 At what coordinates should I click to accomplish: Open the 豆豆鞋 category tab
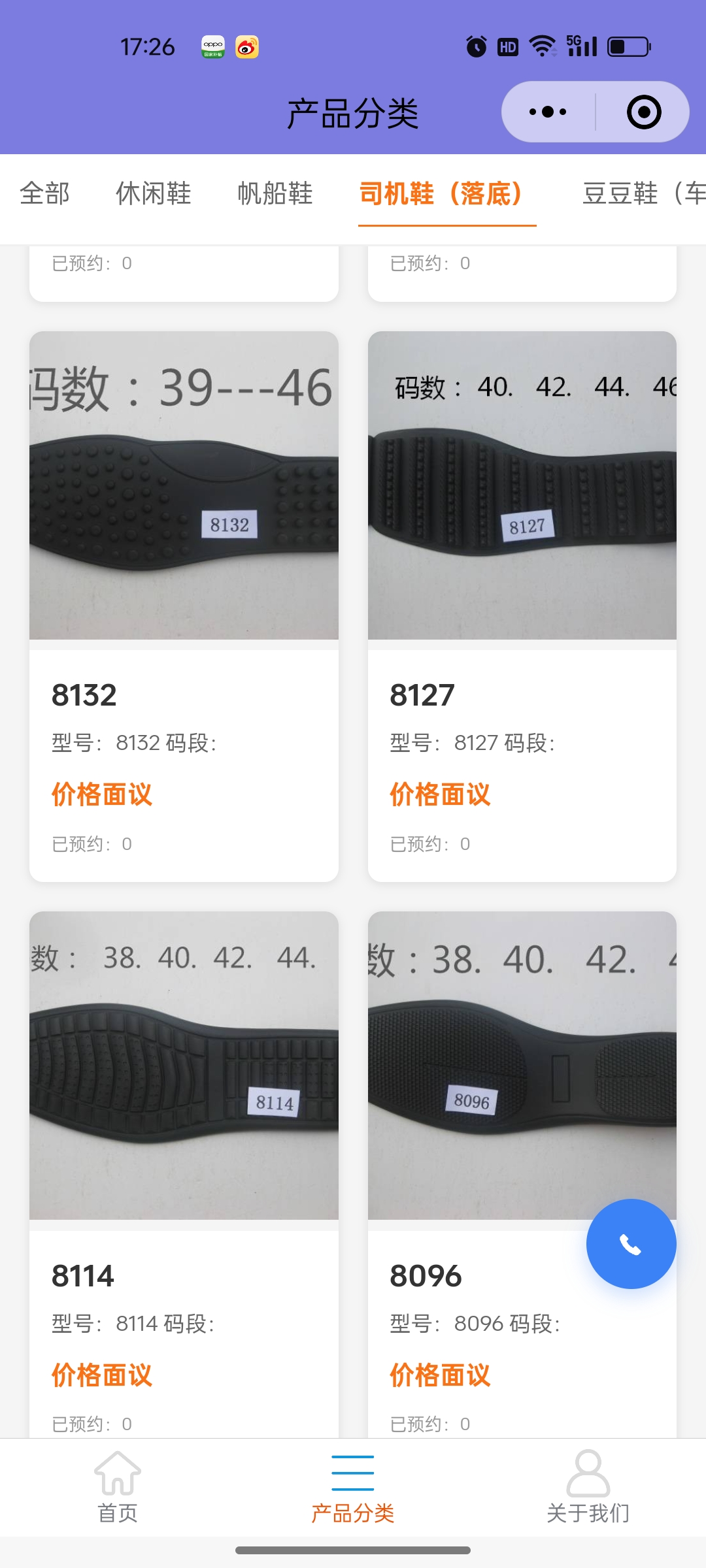pyautogui.click(x=641, y=193)
